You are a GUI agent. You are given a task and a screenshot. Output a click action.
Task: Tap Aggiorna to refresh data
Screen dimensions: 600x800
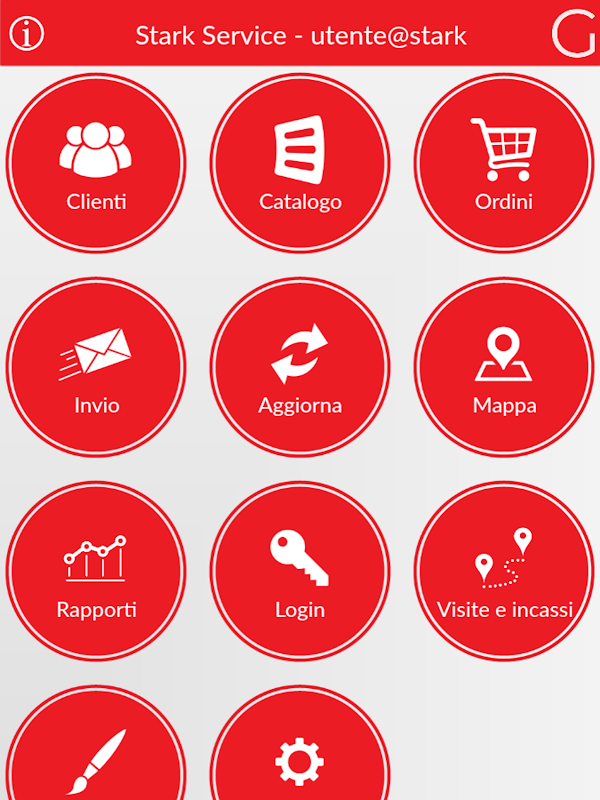(x=300, y=367)
